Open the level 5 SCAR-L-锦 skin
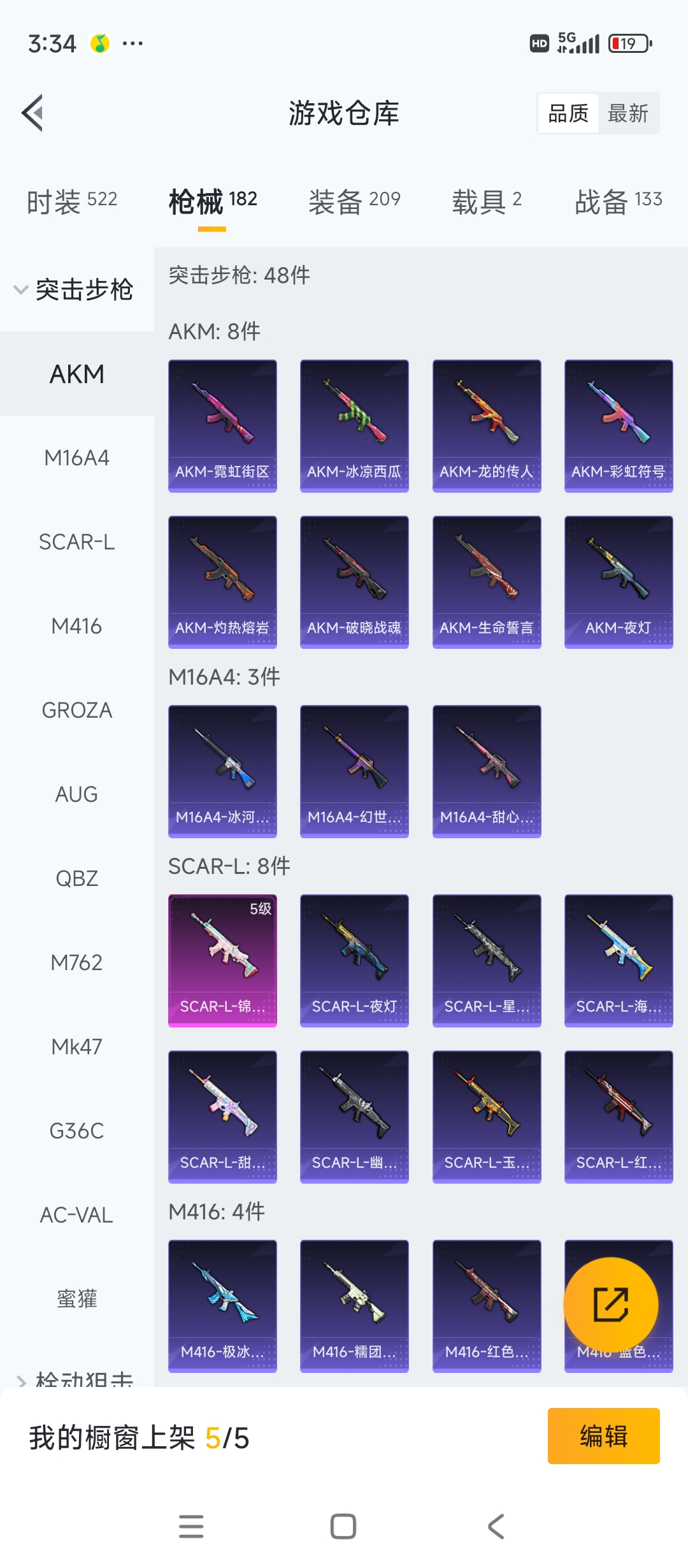Viewport: 688px width, 1568px height. click(222, 961)
